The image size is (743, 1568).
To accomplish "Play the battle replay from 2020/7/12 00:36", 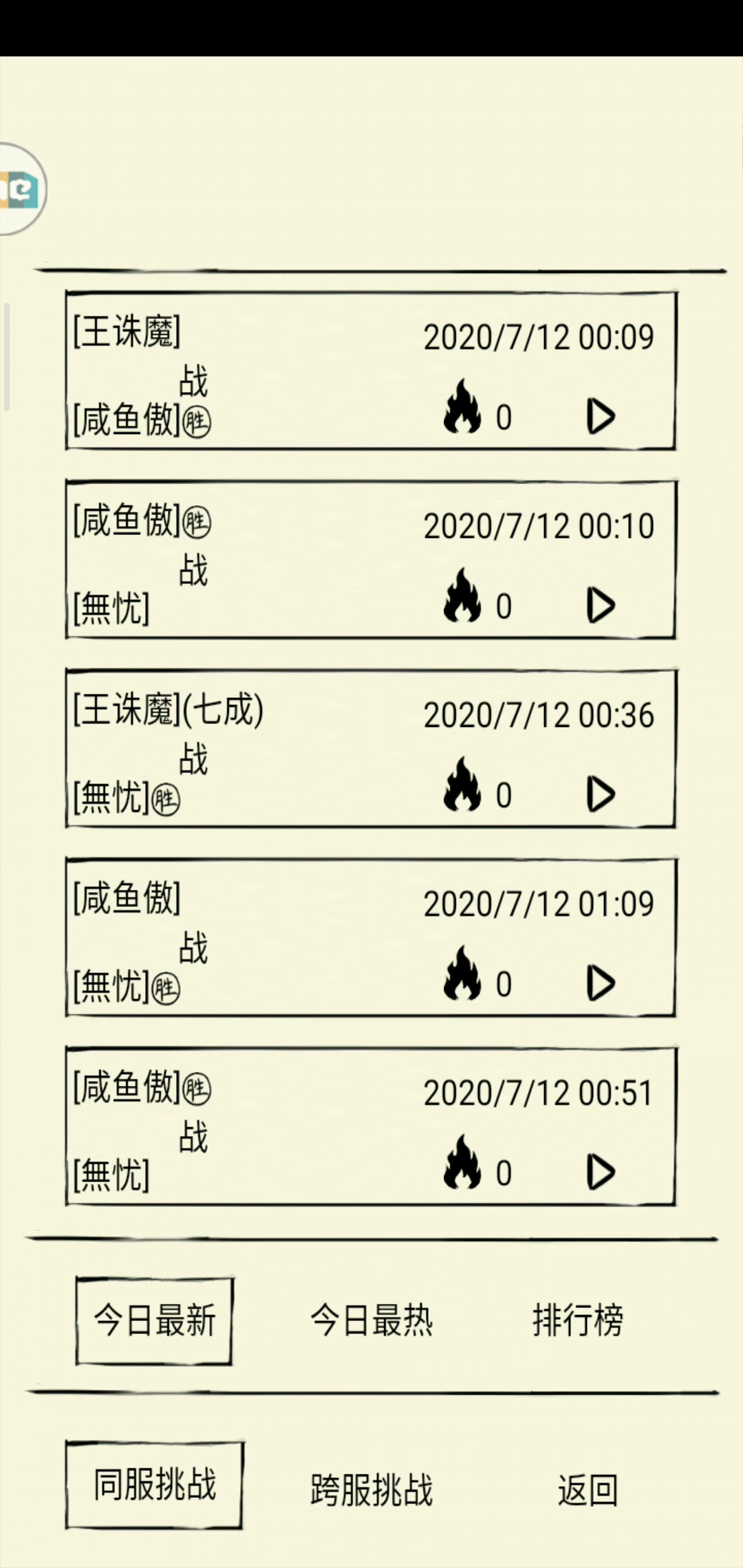I will pos(601,794).
